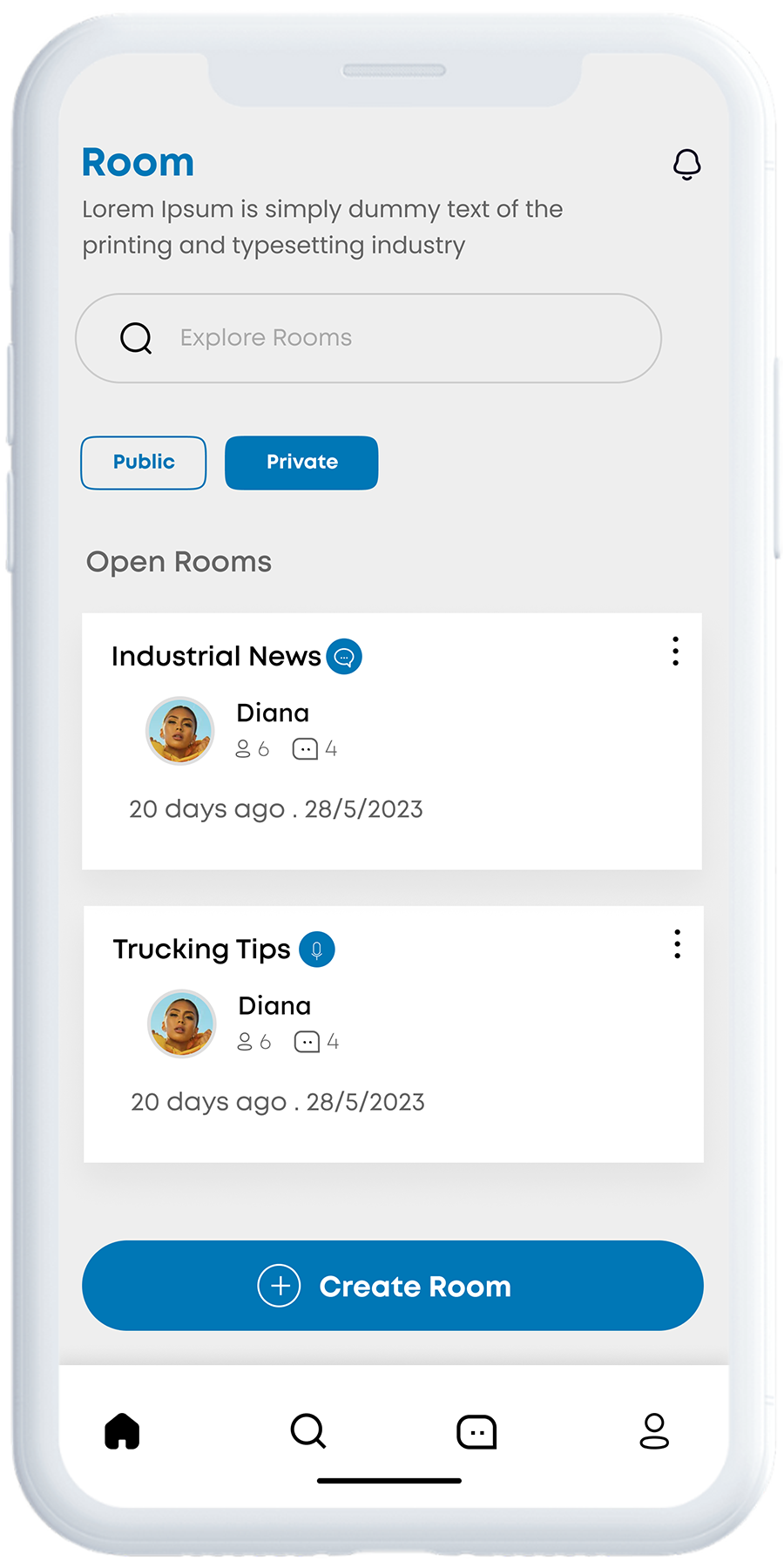Select the Private rooms filter
The height and width of the screenshot is (1568, 784).
[301, 463]
